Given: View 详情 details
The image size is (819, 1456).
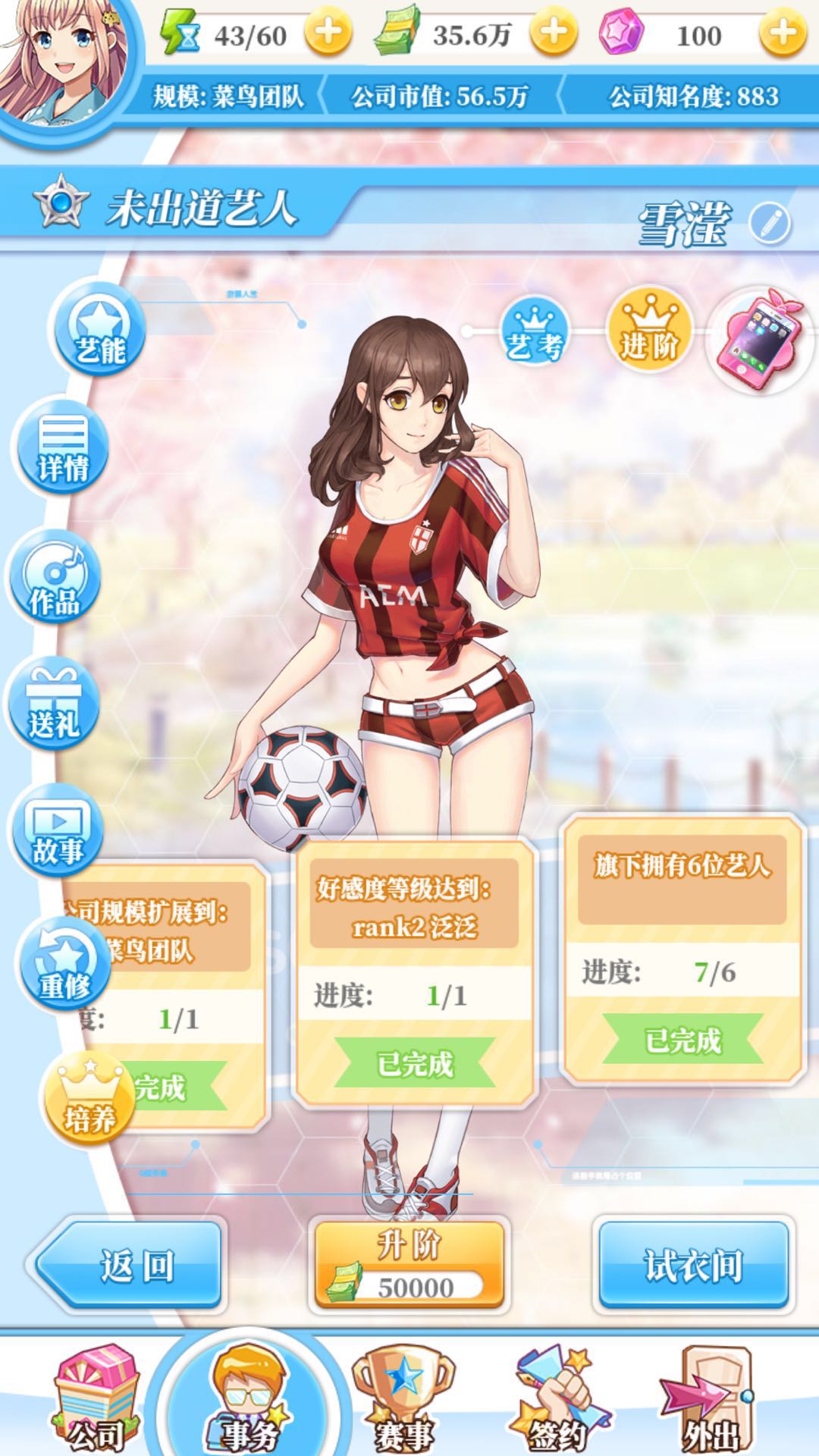Looking at the screenshot, I should (62, 448).
